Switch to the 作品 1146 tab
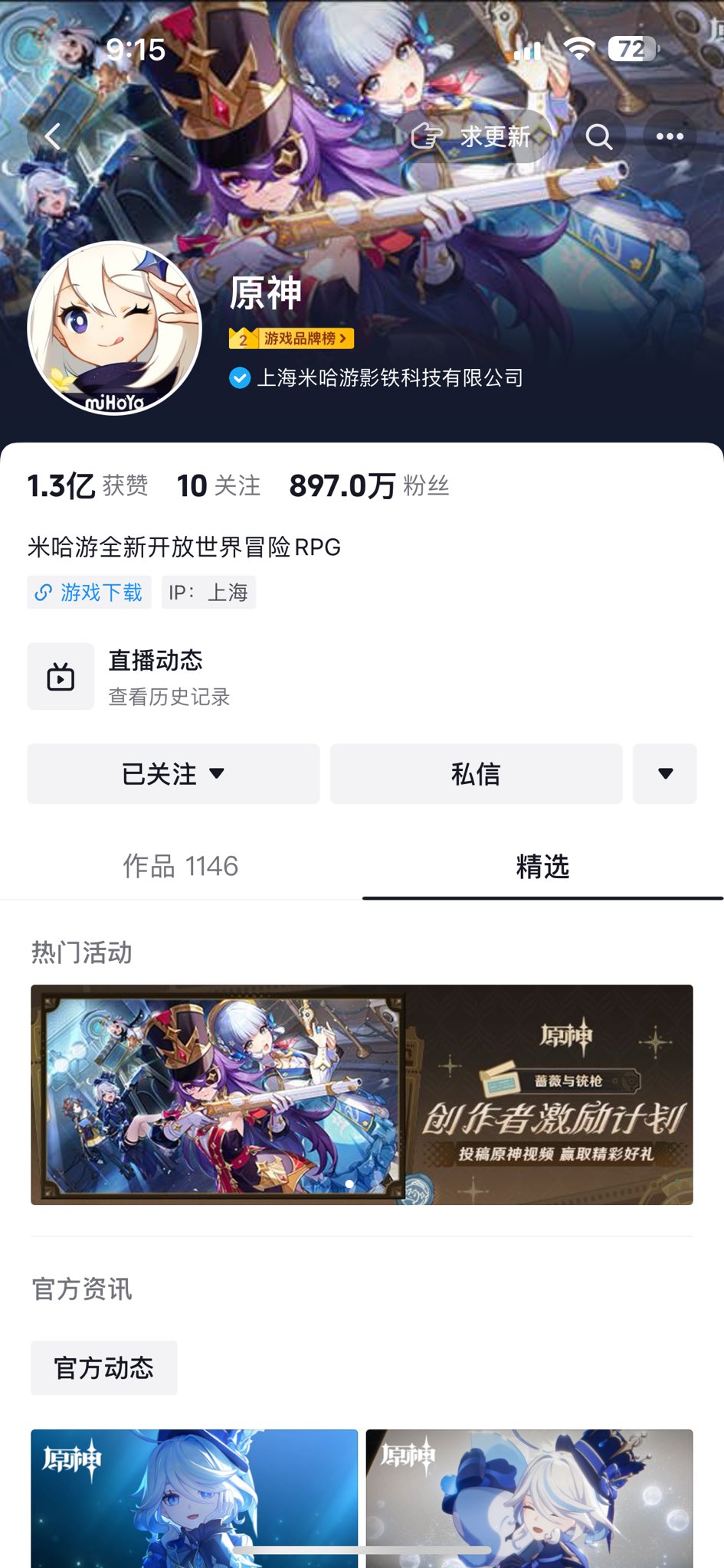 tap(181, 867)
